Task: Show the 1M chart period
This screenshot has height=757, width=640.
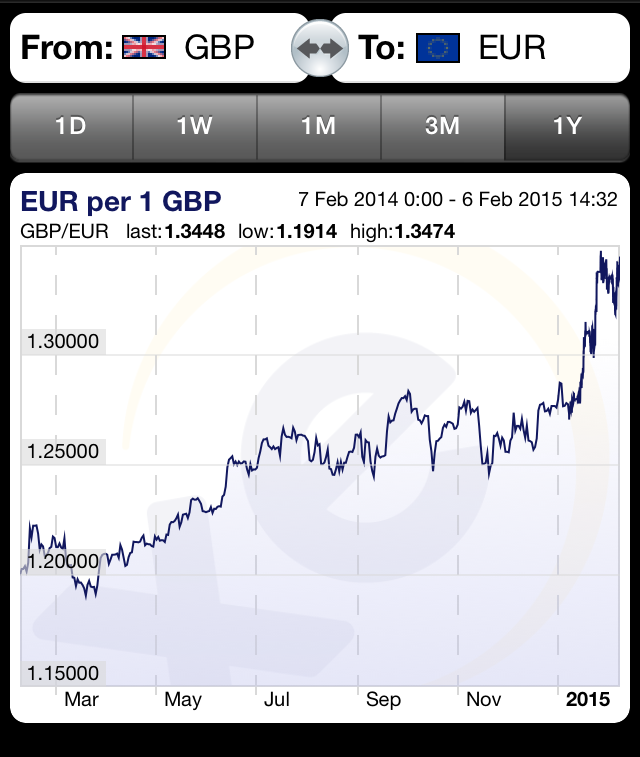Action: coord(319,127)
